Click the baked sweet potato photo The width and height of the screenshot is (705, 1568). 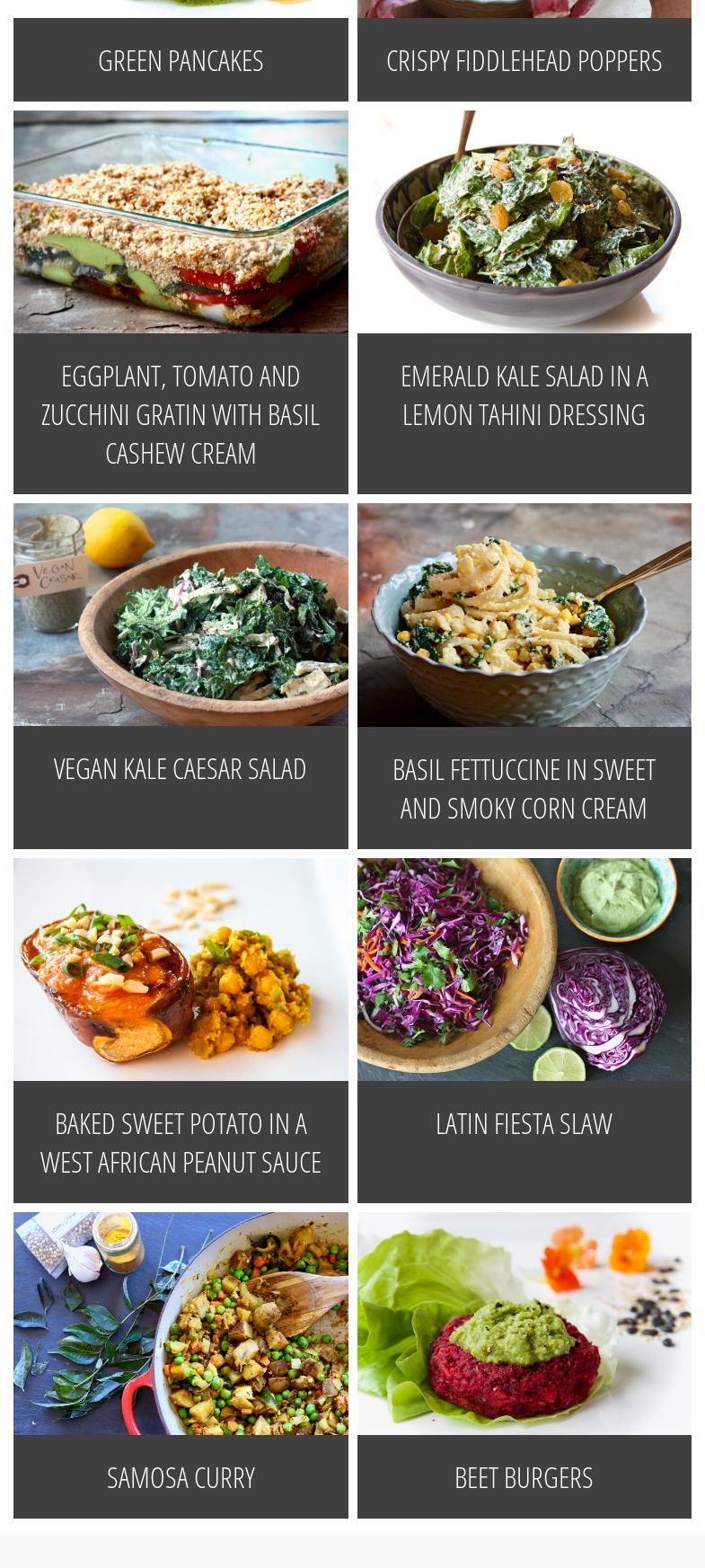click(x=180, y=969)
